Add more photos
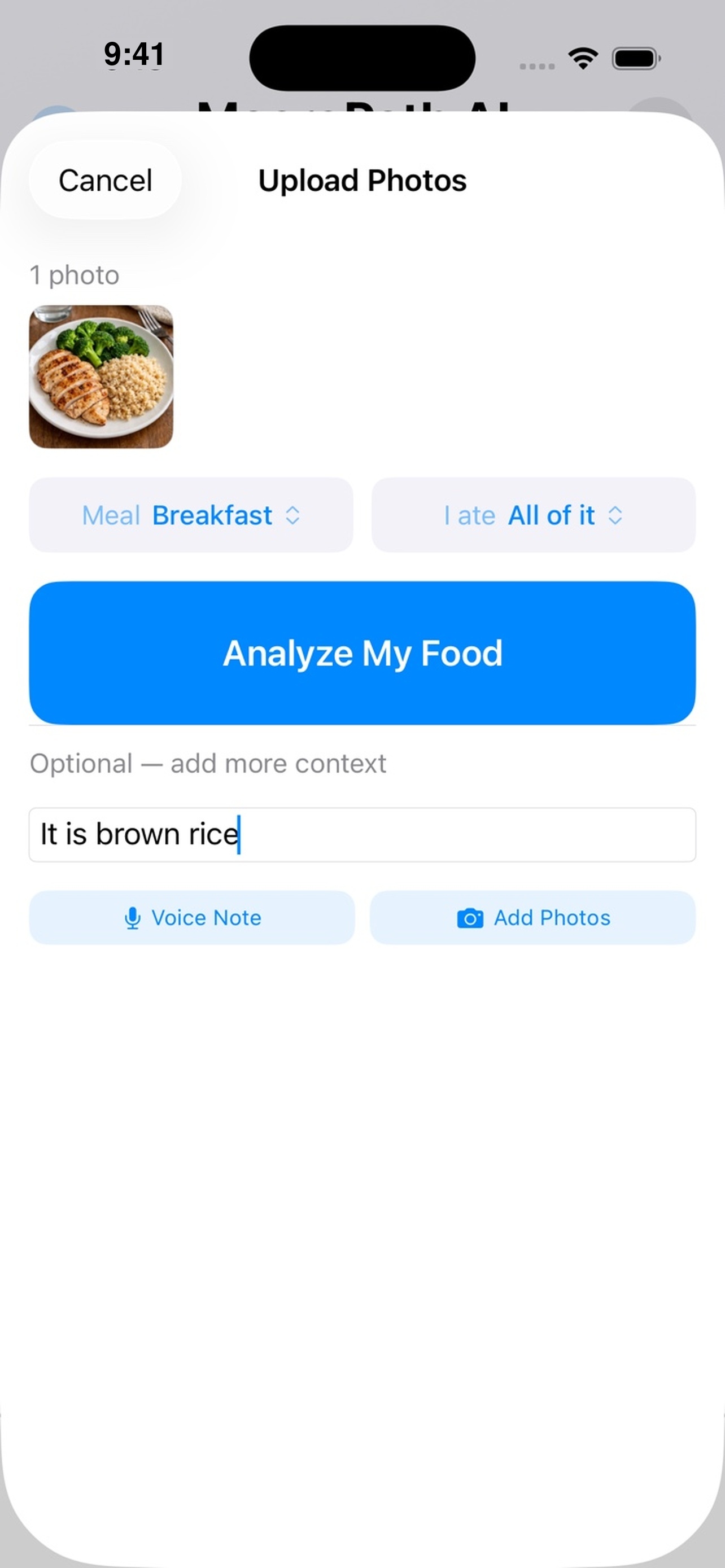This screenshot has width=725, height=1568. pyautogui.click(x=532, y=917)
